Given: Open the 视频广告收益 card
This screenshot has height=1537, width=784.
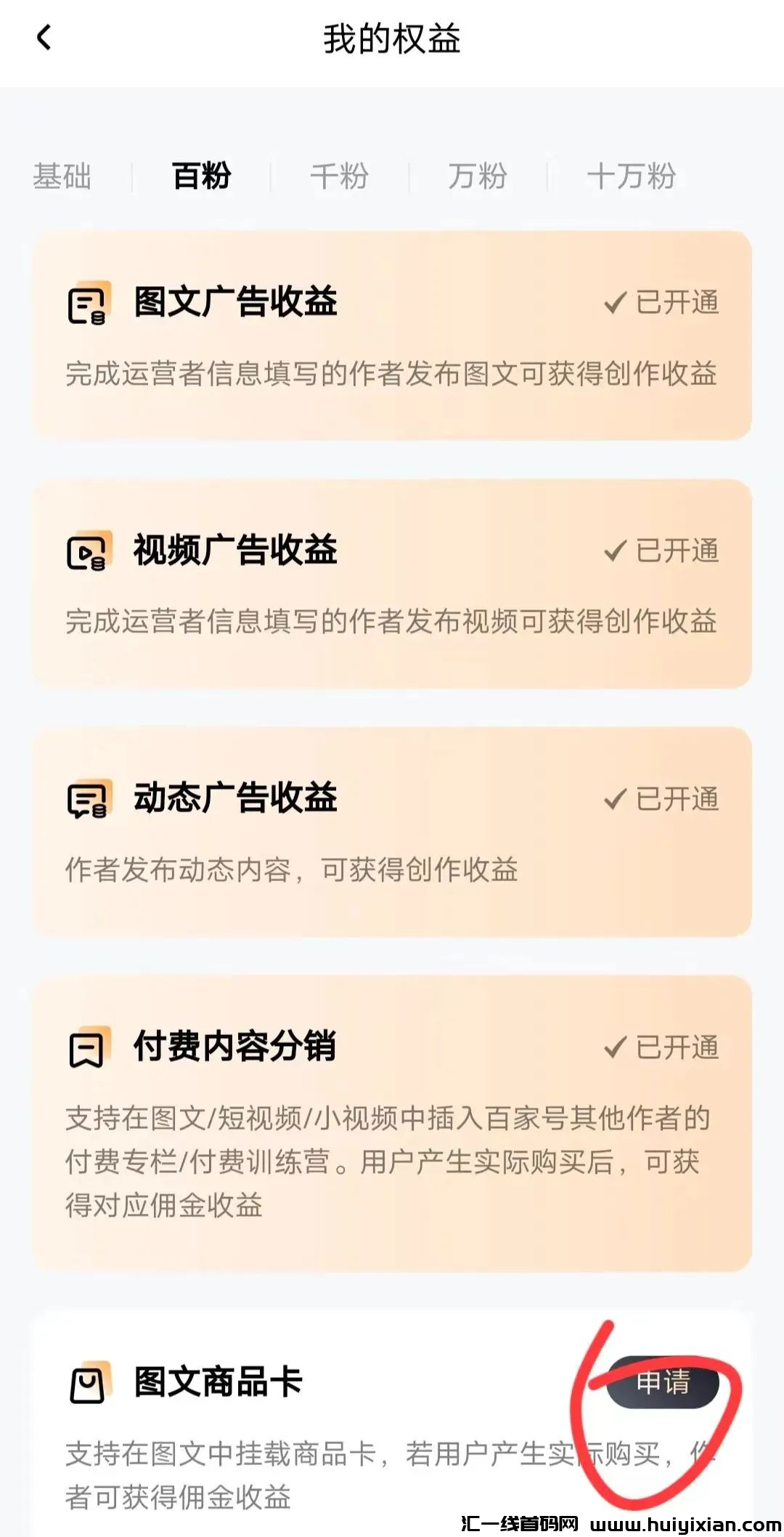Looking at the screenshot, I should tap(391, 584).
